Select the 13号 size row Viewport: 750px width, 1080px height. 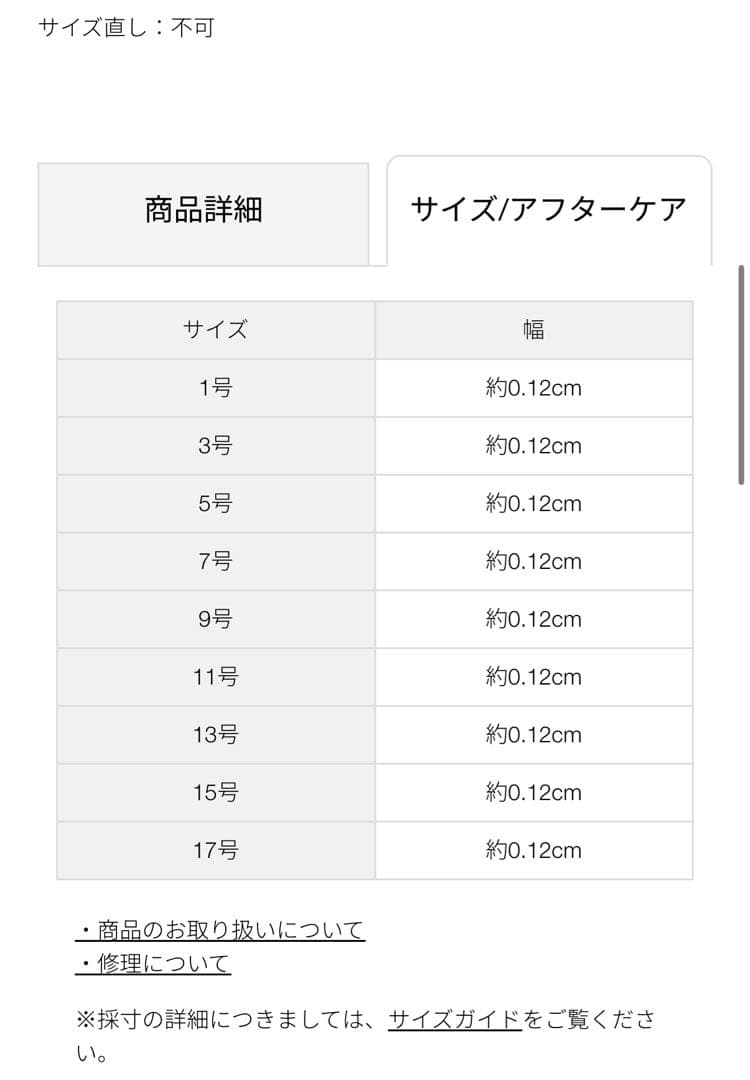pos(214,735)
